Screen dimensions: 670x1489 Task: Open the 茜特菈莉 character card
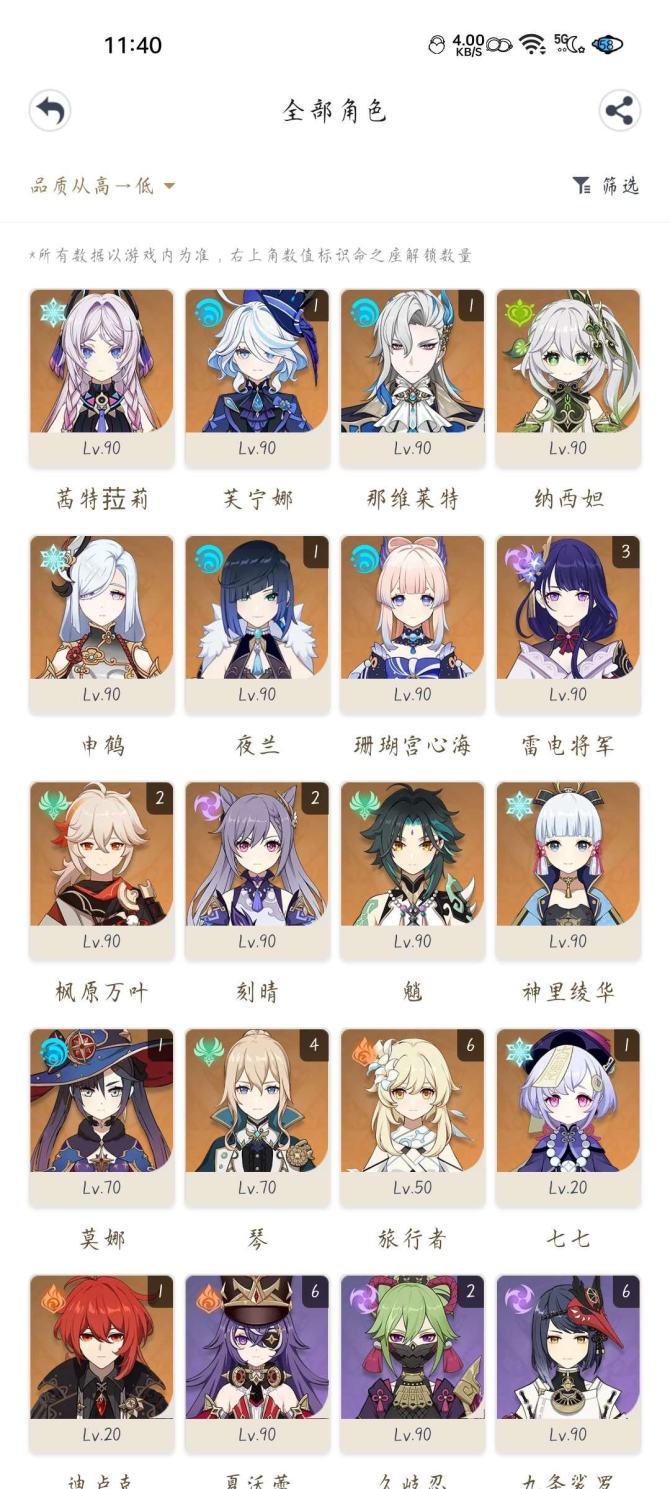tap(101, 377)
